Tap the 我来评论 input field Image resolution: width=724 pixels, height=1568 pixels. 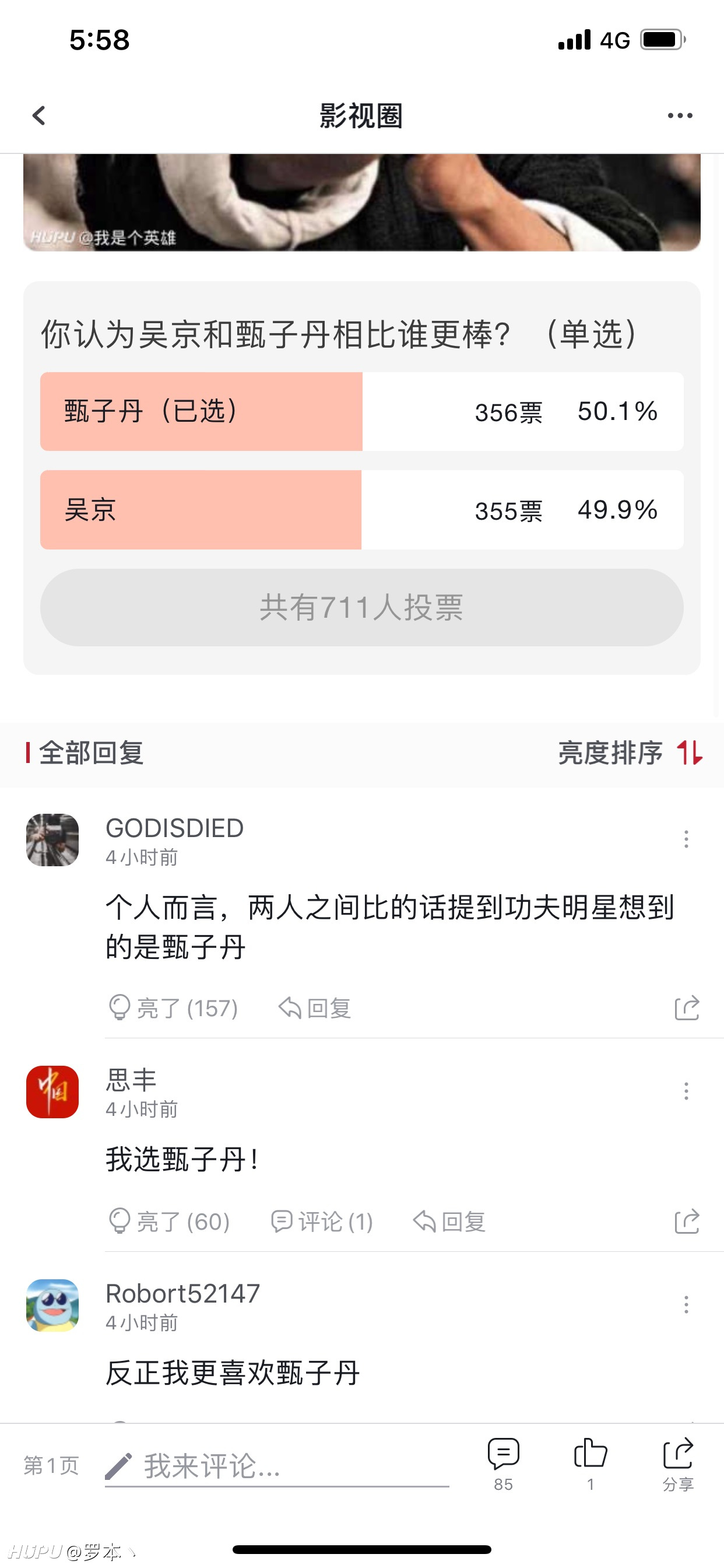277,1466
